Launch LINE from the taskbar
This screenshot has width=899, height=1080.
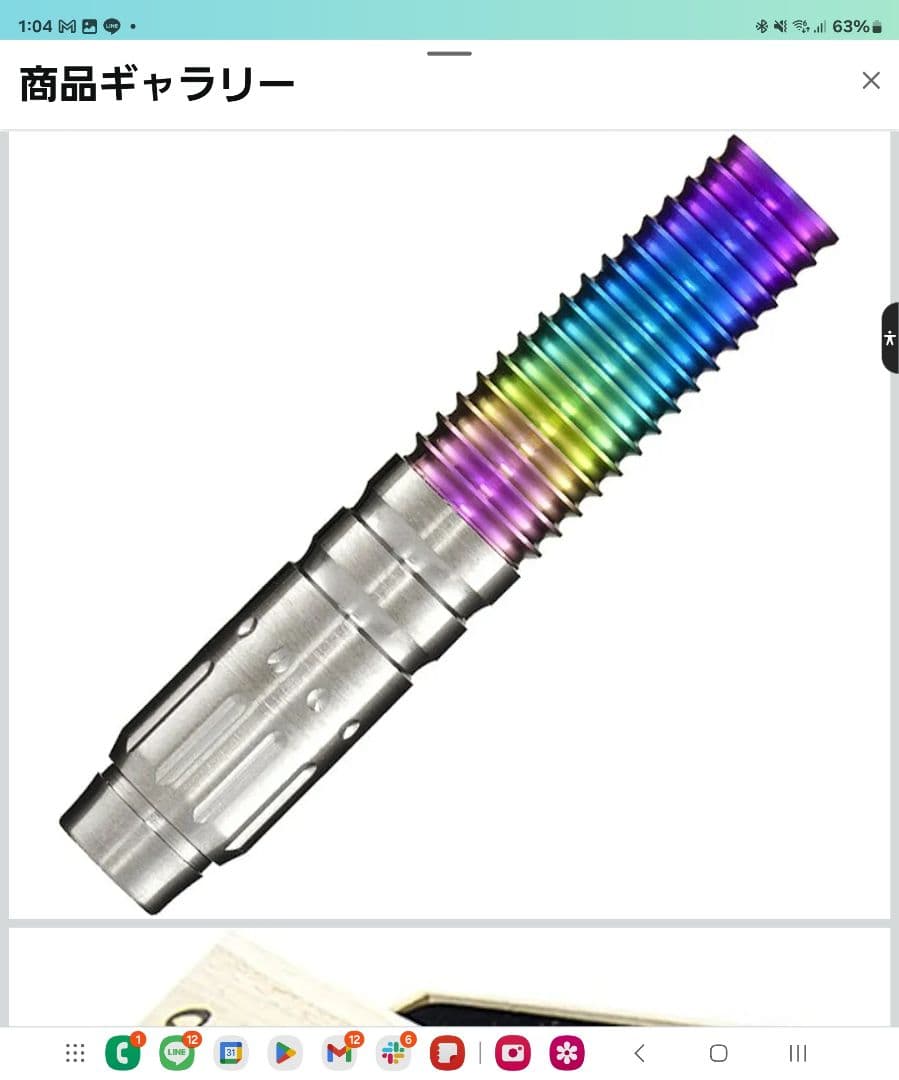177,1052
